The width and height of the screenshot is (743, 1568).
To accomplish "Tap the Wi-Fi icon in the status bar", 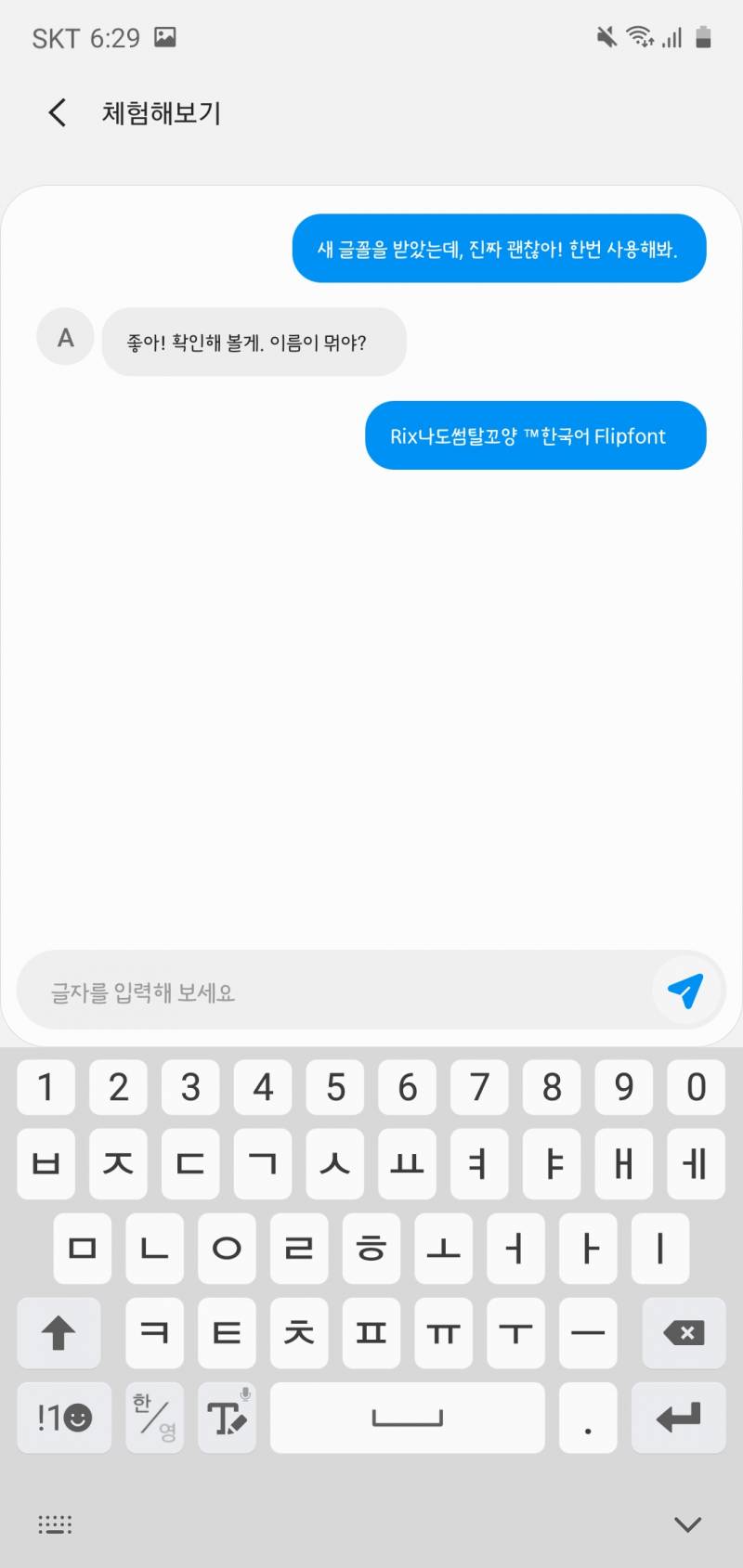I will pyautogui.click(x=643, y=35).
